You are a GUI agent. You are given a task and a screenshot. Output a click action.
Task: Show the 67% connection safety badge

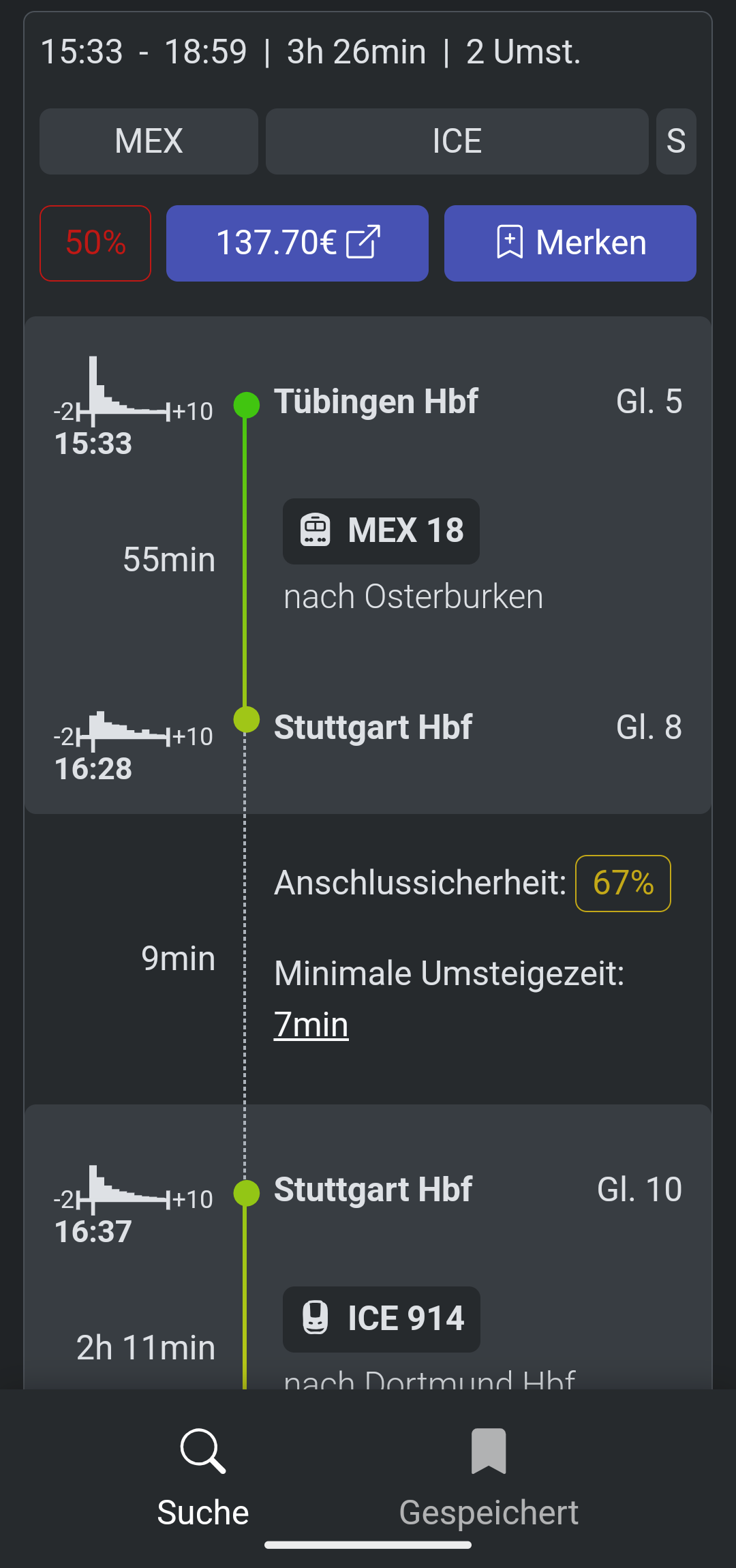(623, 883)
